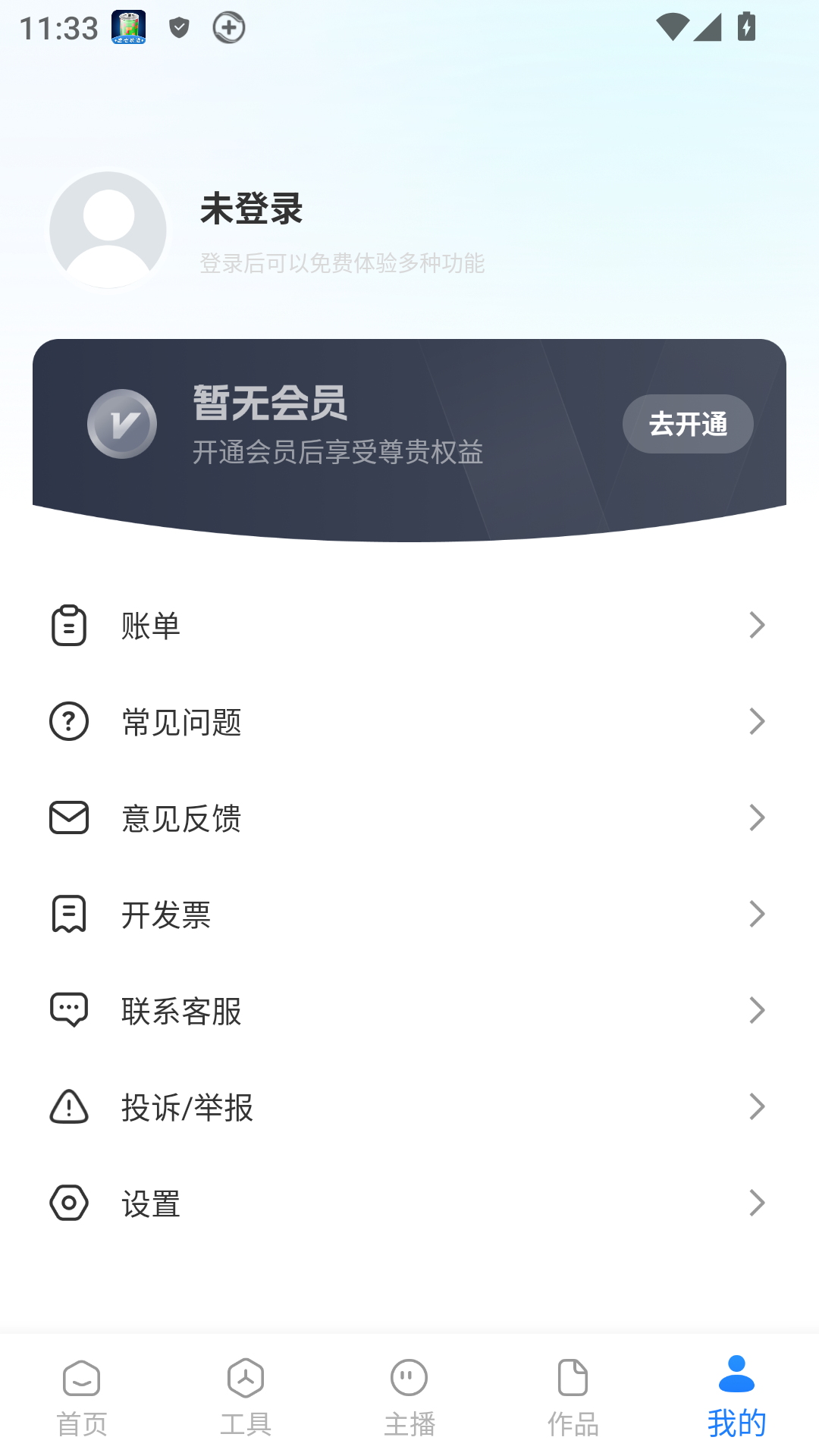Viewport: 819px width, 1456px height.
Task: Select the 工具 hexagon icon in bottom bar
Action: click(246, 1376)
